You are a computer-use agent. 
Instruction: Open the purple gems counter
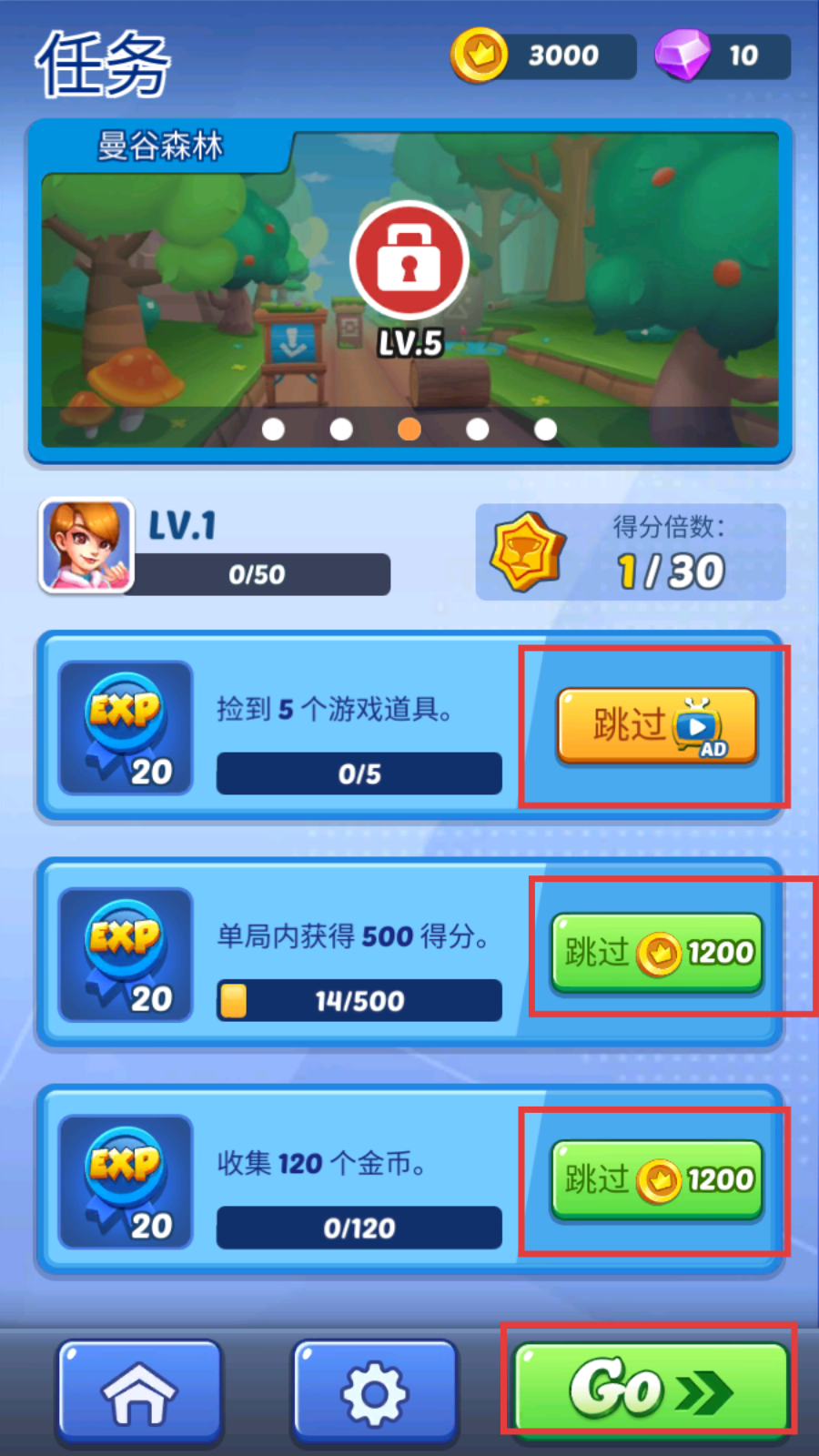click(723, 56)
